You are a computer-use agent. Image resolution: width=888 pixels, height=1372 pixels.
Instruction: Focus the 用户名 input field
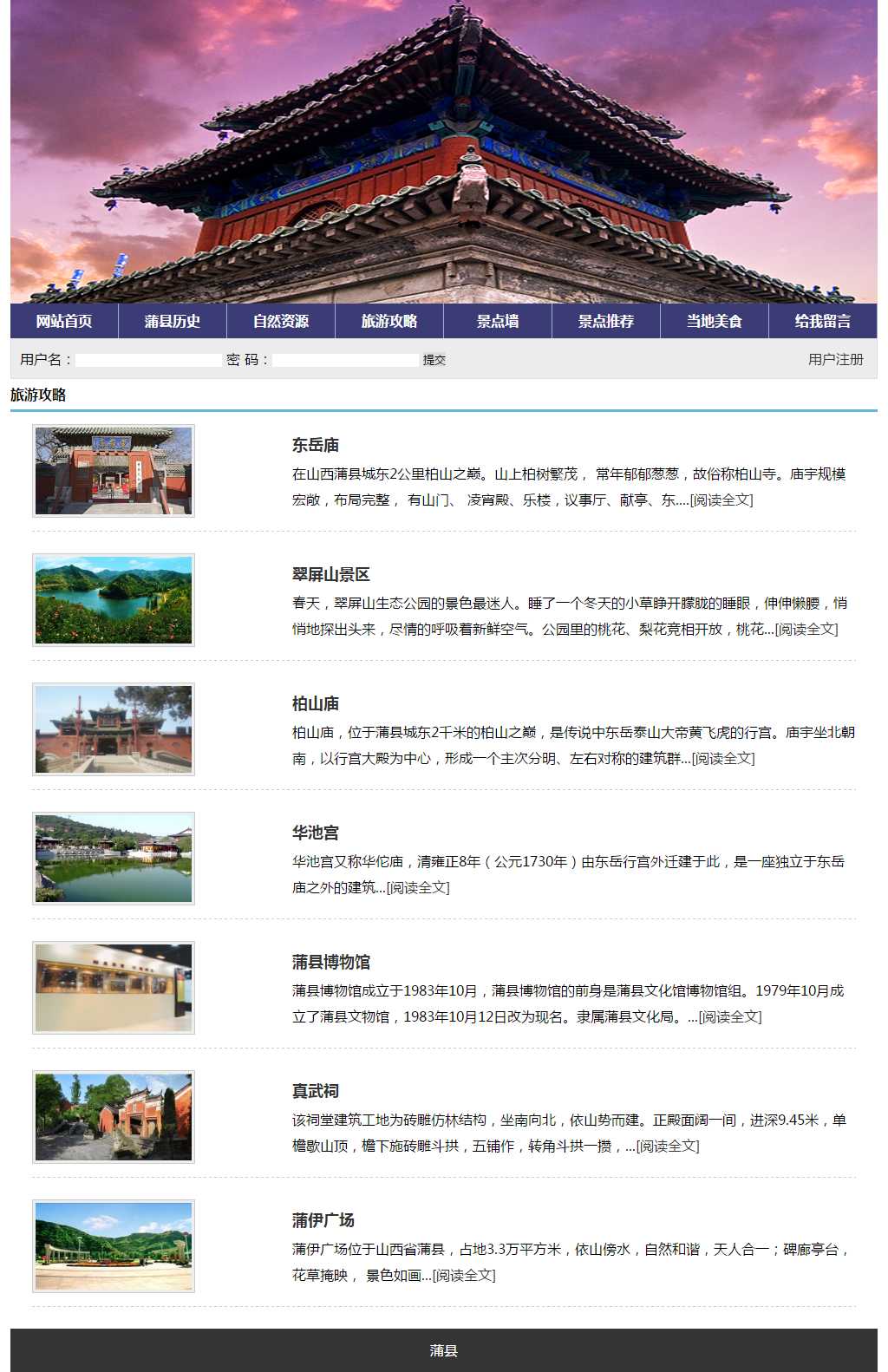[149, 360]
